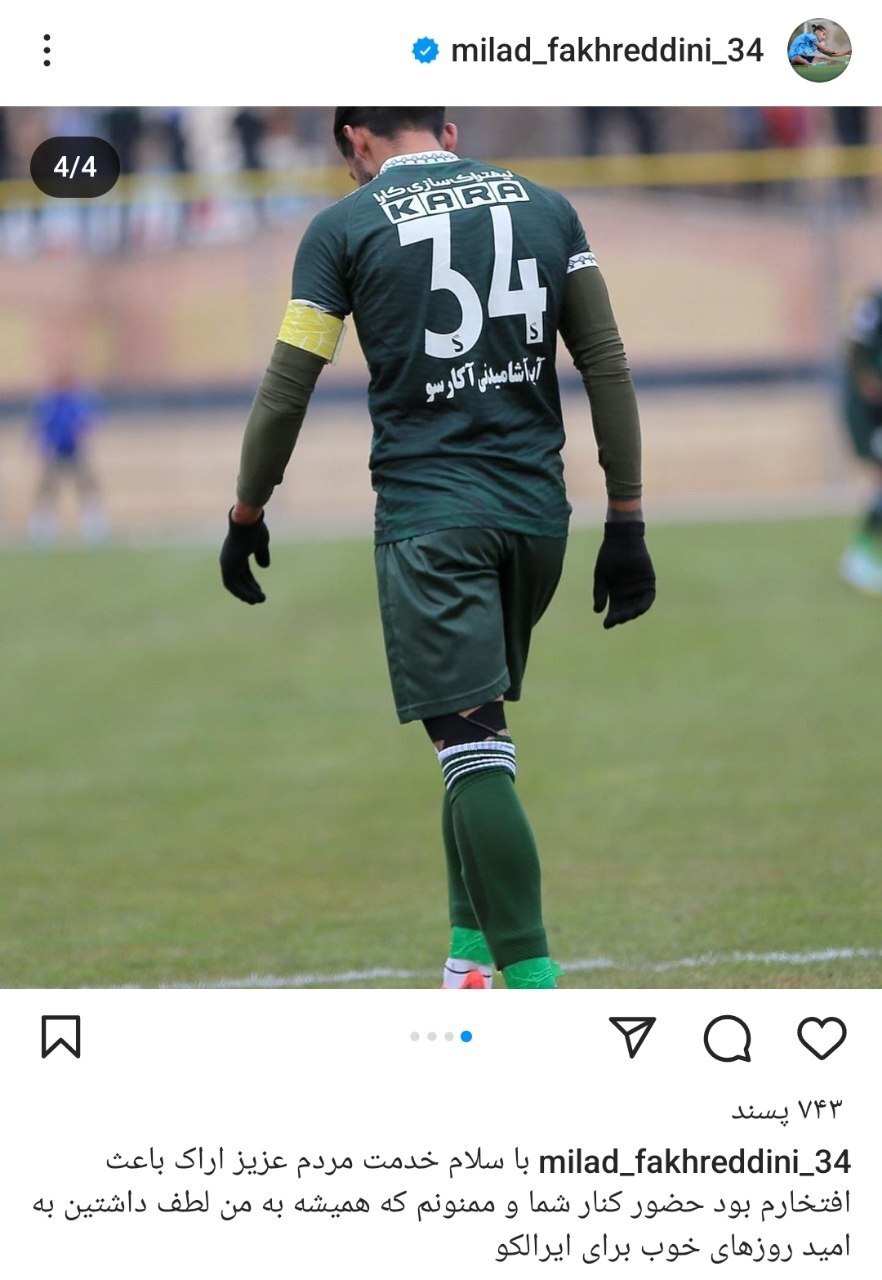Open the post overflow menu
Viewport: 882px width, 1280px height.
[x=46, y=50]
